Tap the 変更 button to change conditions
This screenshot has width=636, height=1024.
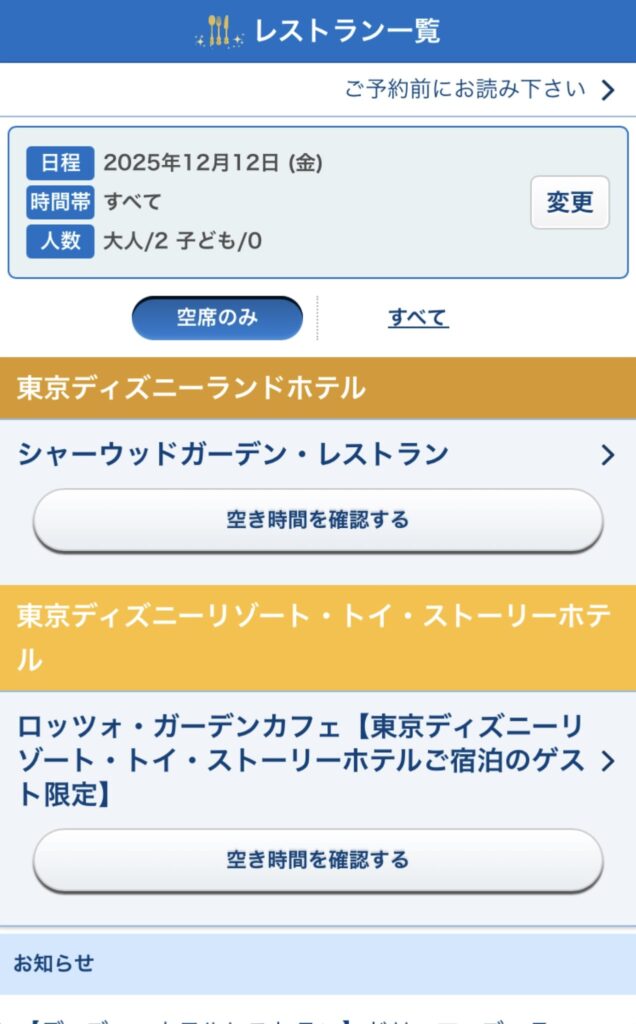click(569, 202)
